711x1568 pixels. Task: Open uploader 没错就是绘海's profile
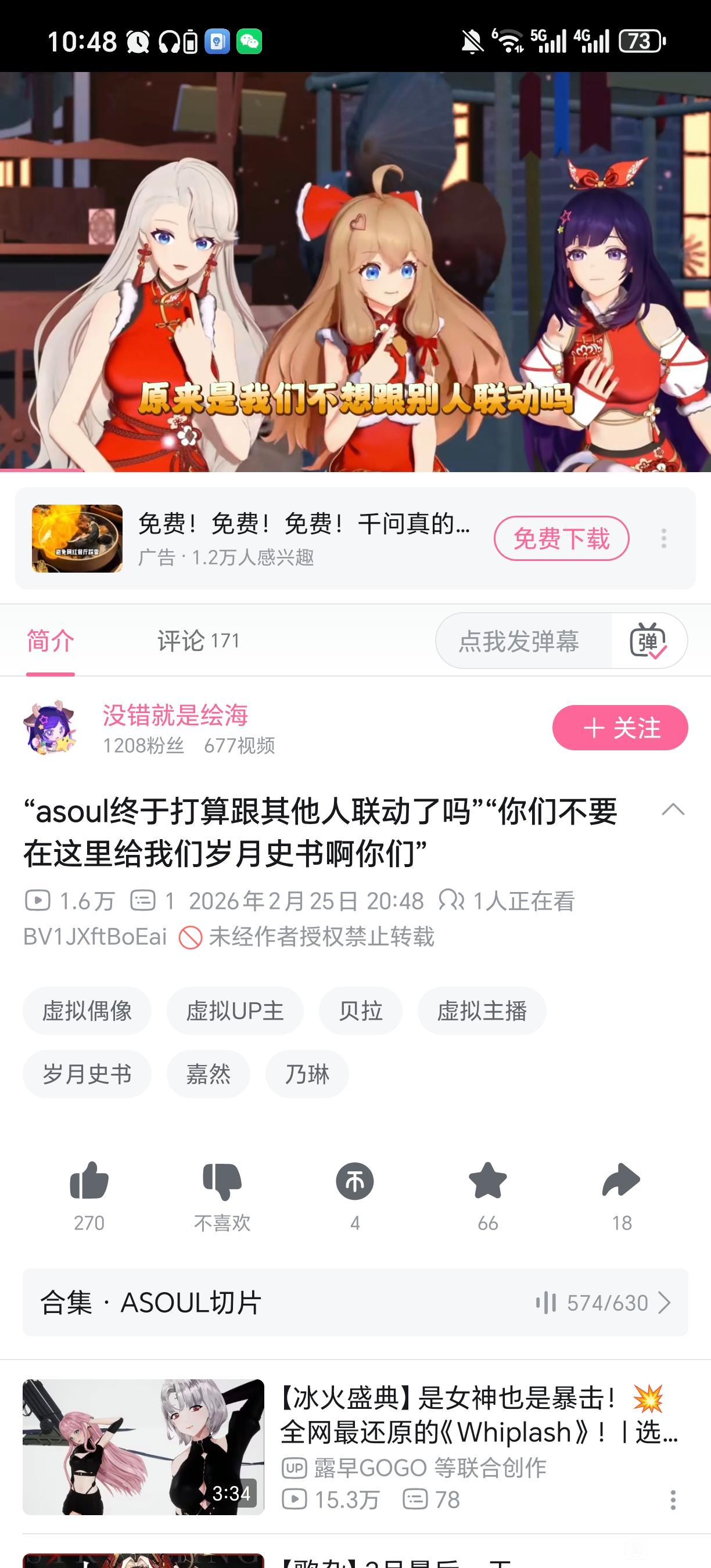point(175,715)
